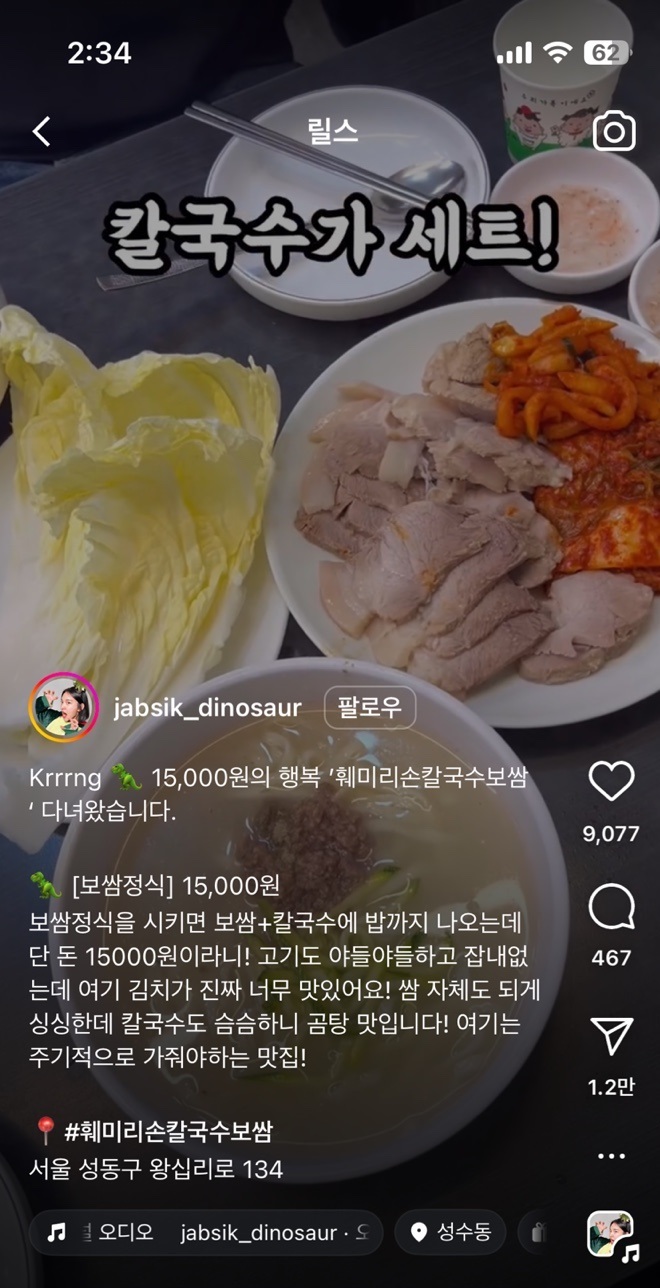660x1288 pixels.
Task: Open the comments on this reel
Action: [611, 908]
